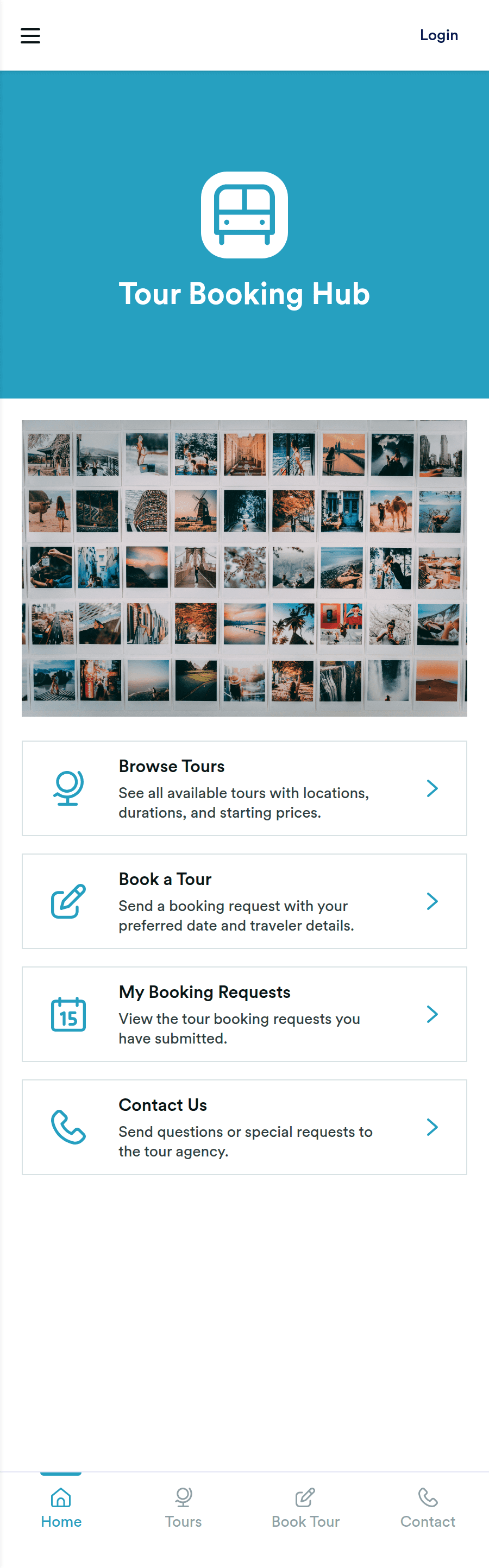Open the Browse Tours card

pyautogui.click(x=244, y=788)
